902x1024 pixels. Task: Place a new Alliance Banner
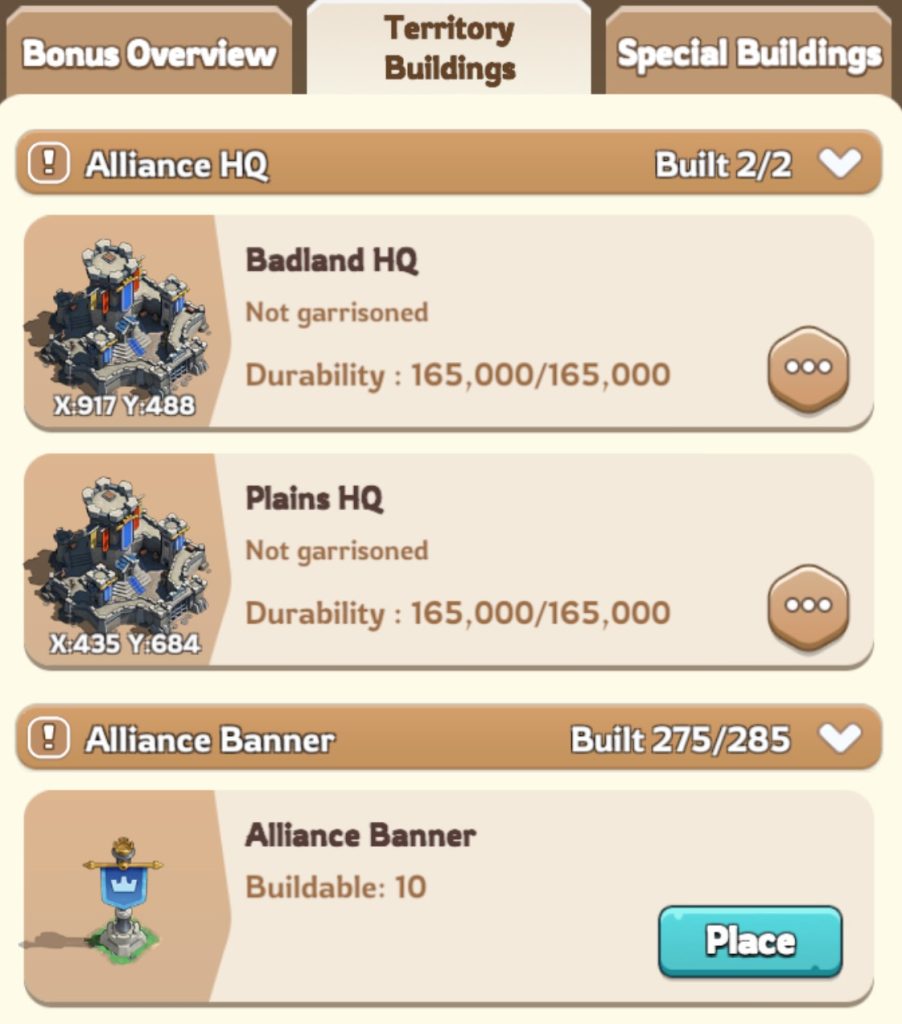tap(750, 941)
